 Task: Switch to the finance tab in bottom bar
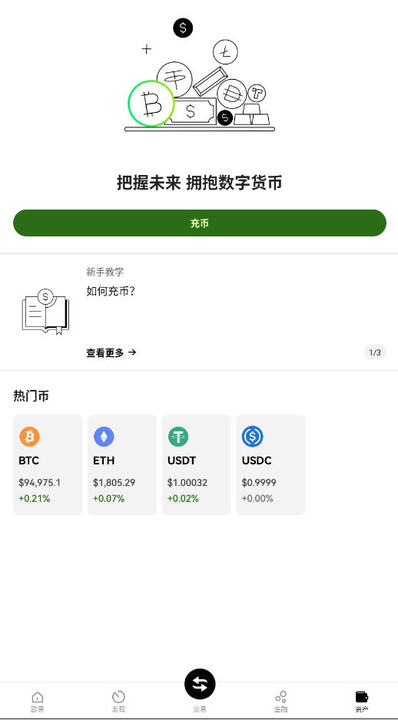click(280, 701)
